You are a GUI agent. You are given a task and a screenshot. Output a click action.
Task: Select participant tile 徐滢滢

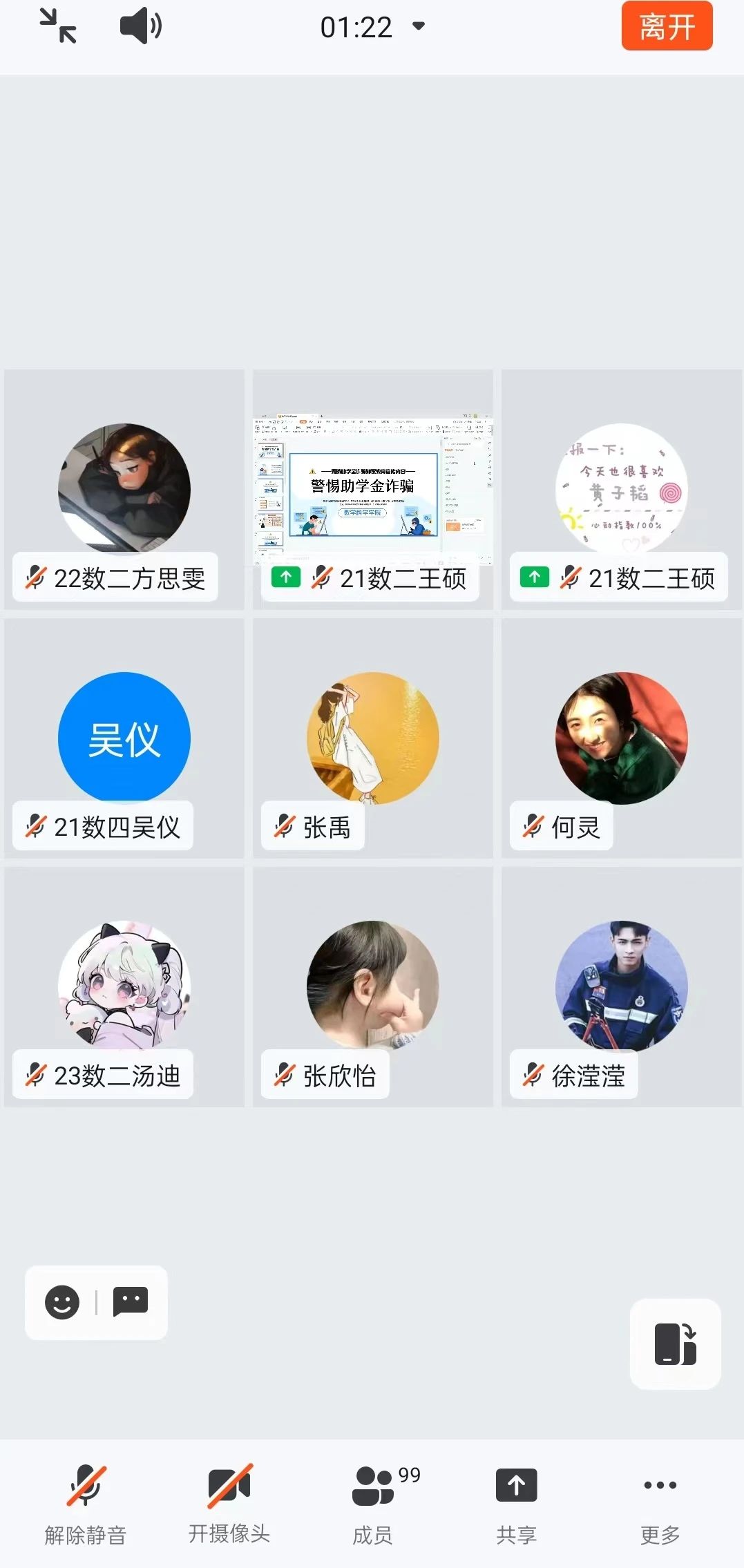(622, 987)
